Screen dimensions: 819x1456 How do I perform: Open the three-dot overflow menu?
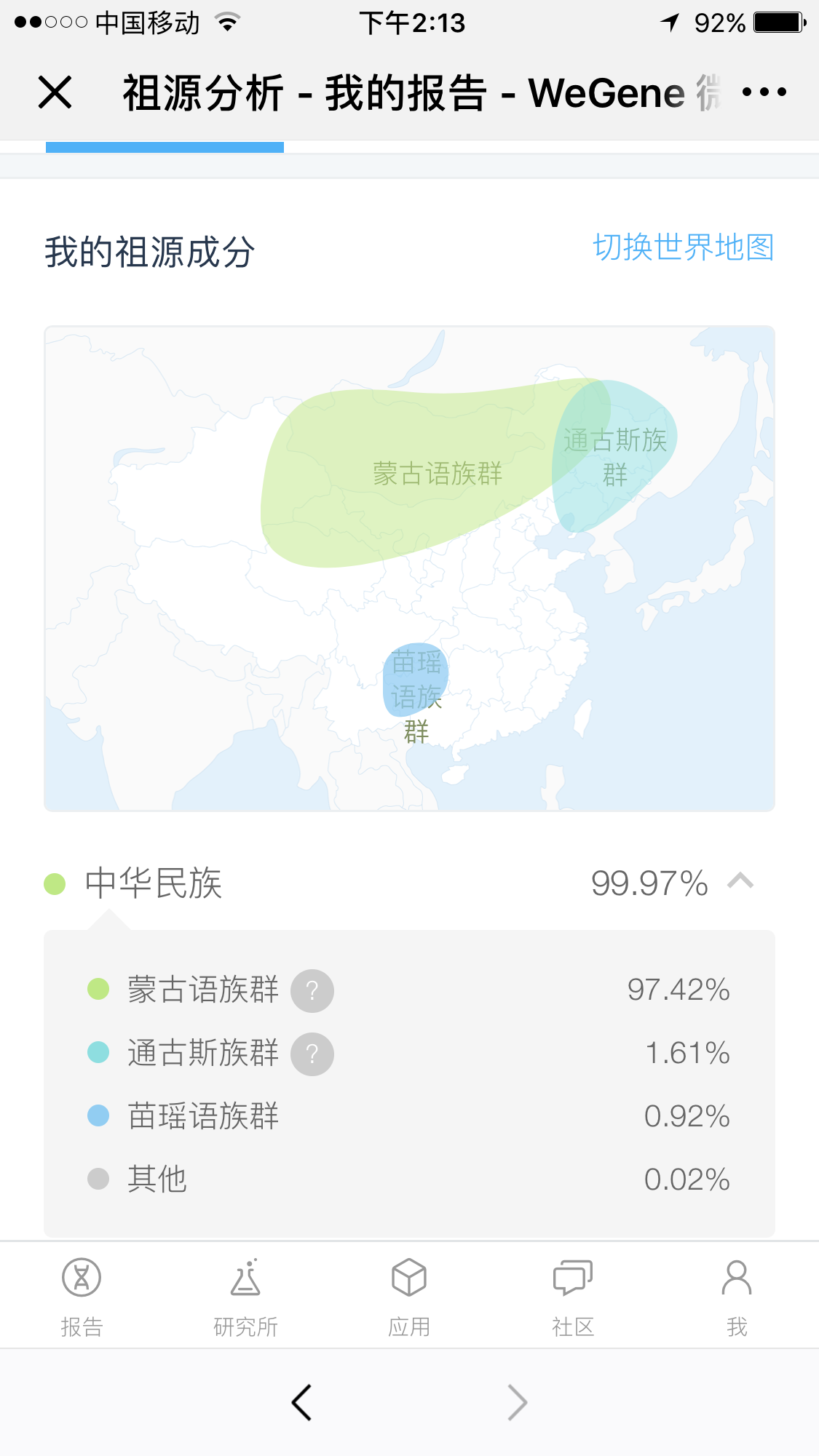[764, 92]
